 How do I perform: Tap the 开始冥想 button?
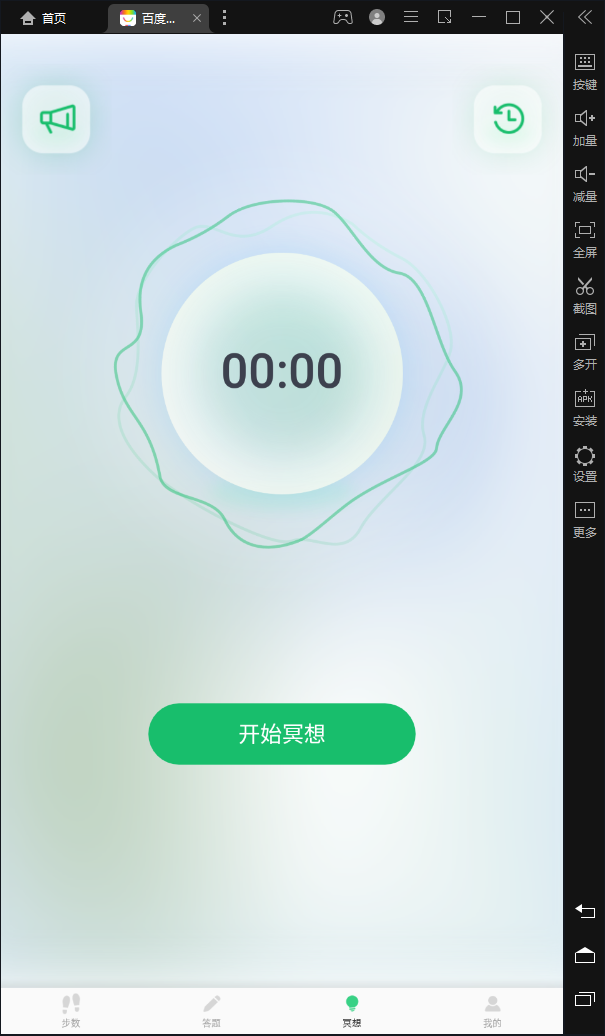[282, 734]
